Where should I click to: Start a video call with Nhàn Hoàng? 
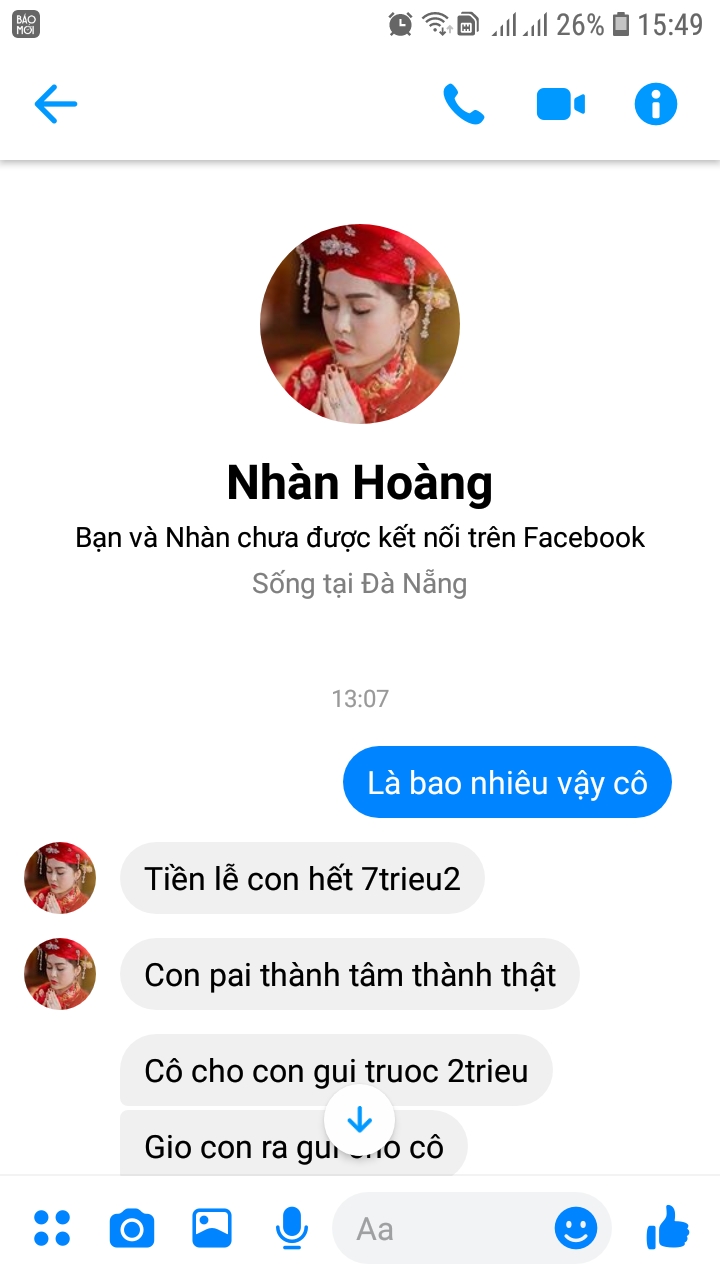point(560,104)
